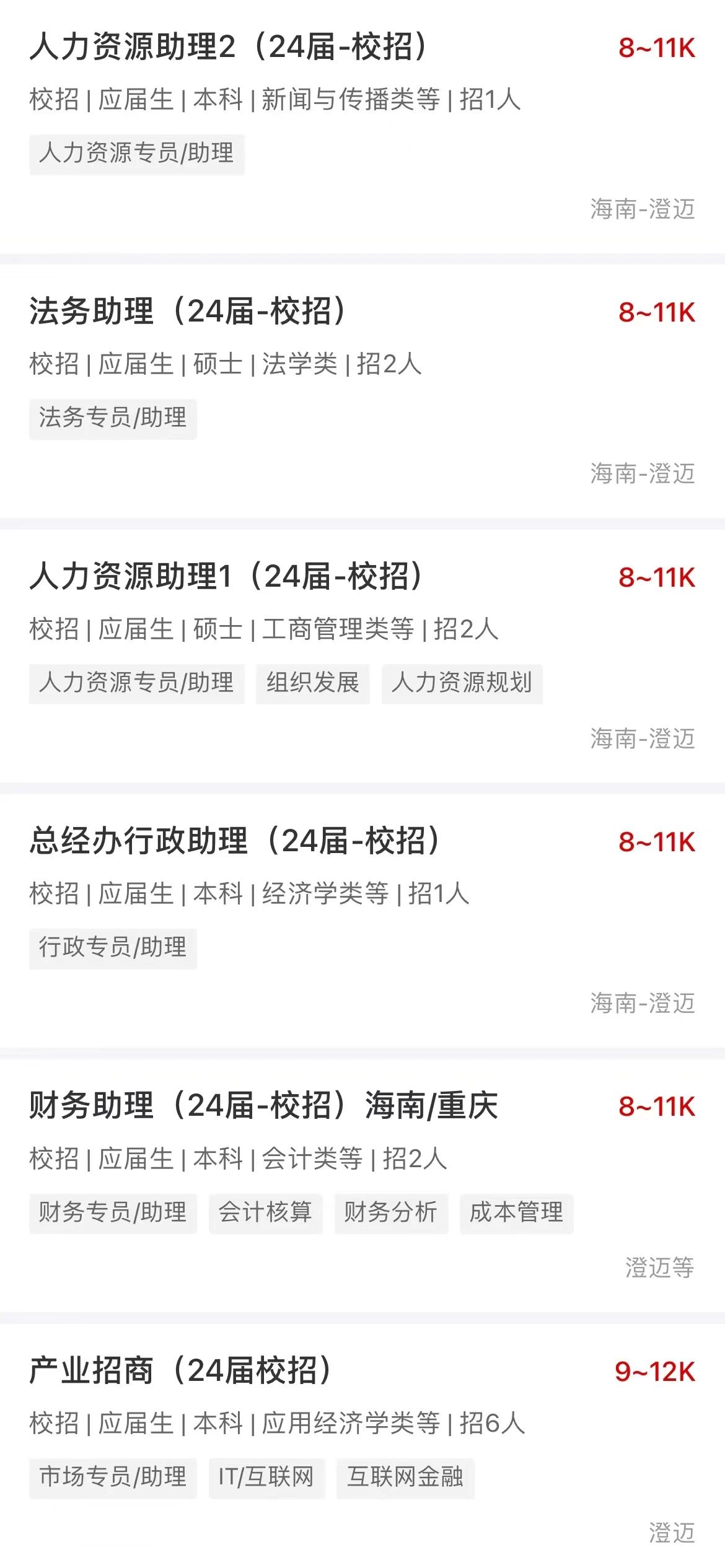Open the 人力资源助理2 job listing
This screenshot has height=1568, width=725.
coord(228,47)
